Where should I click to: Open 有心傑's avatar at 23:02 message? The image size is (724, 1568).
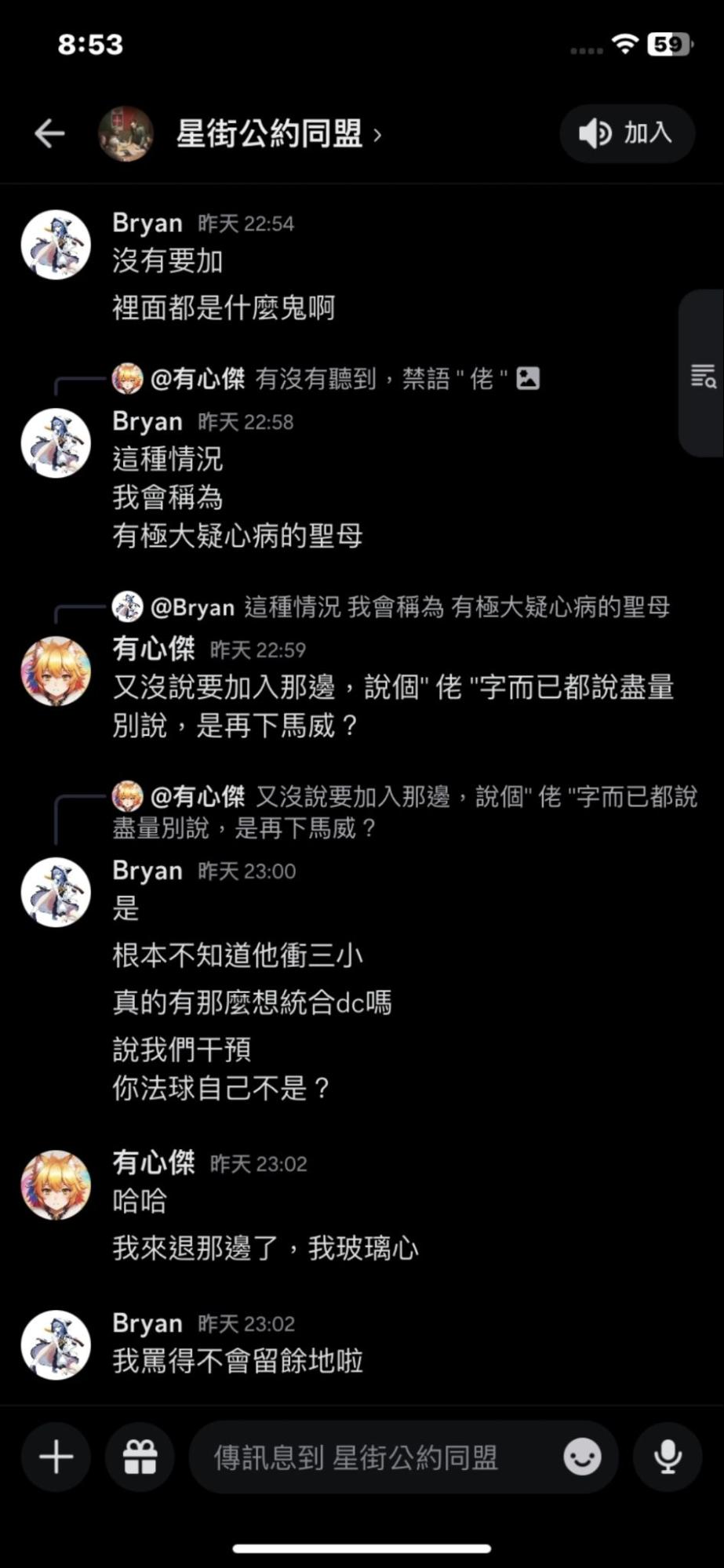[x=55, y=1185]
